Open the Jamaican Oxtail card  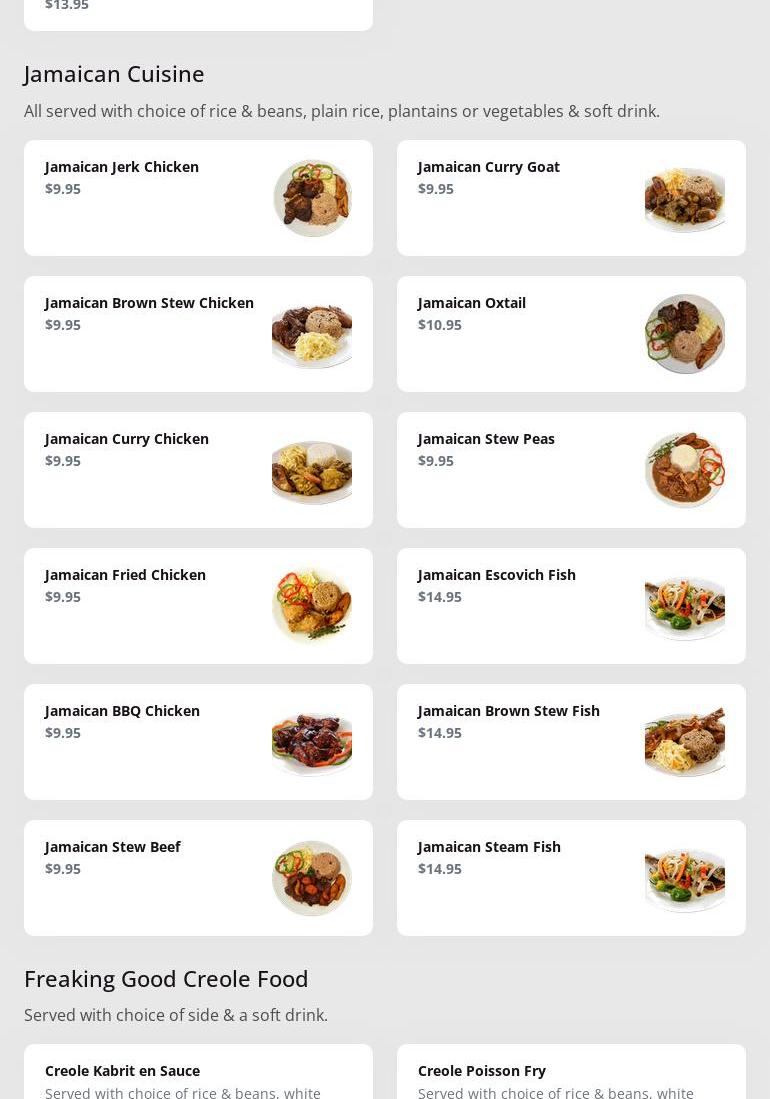coord(571,334)
